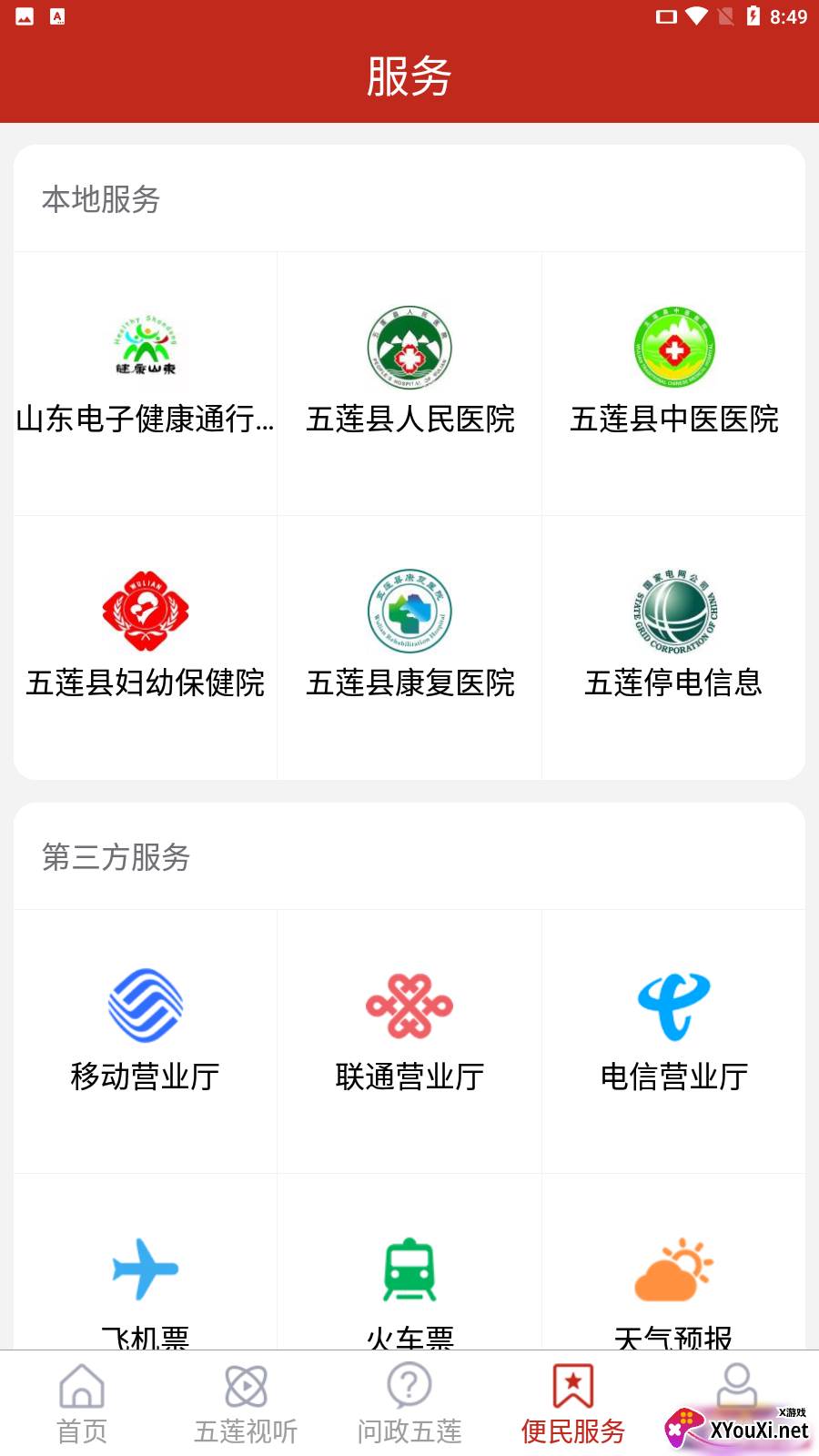819x1456 pixels.
Task: Tap 五莲县康复医院 tile
Action: (409, 647)
